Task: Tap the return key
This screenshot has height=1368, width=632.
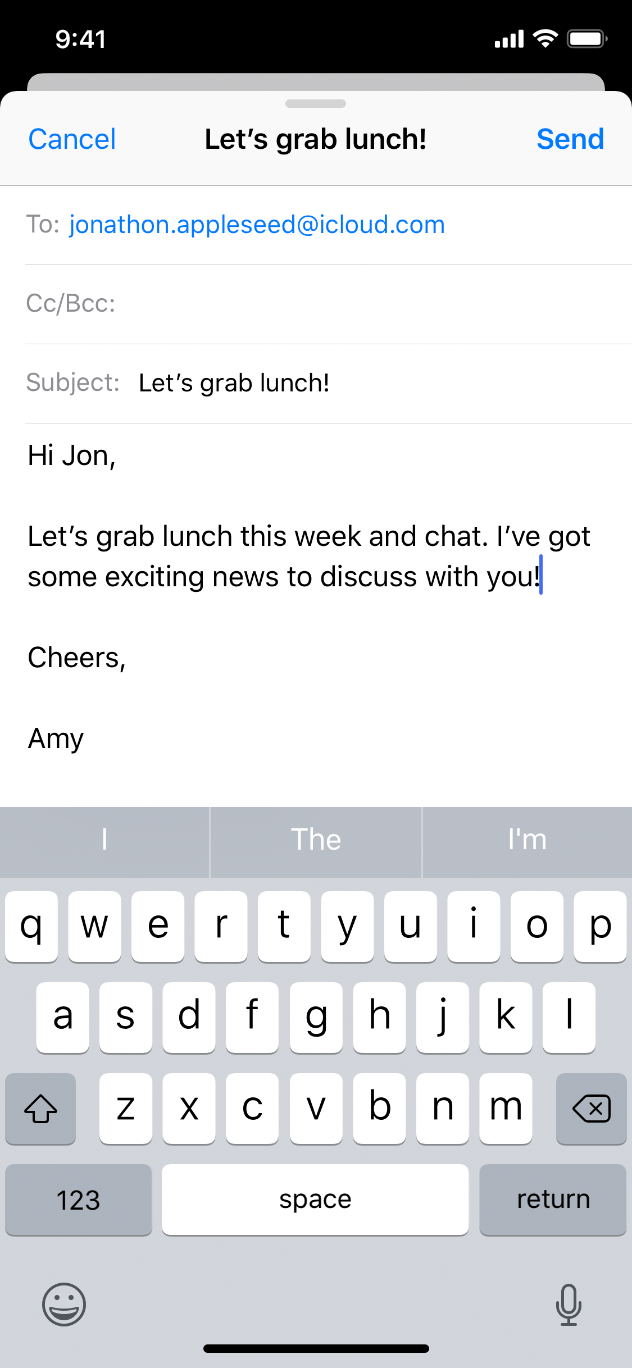Action: tap(553, 1200)
